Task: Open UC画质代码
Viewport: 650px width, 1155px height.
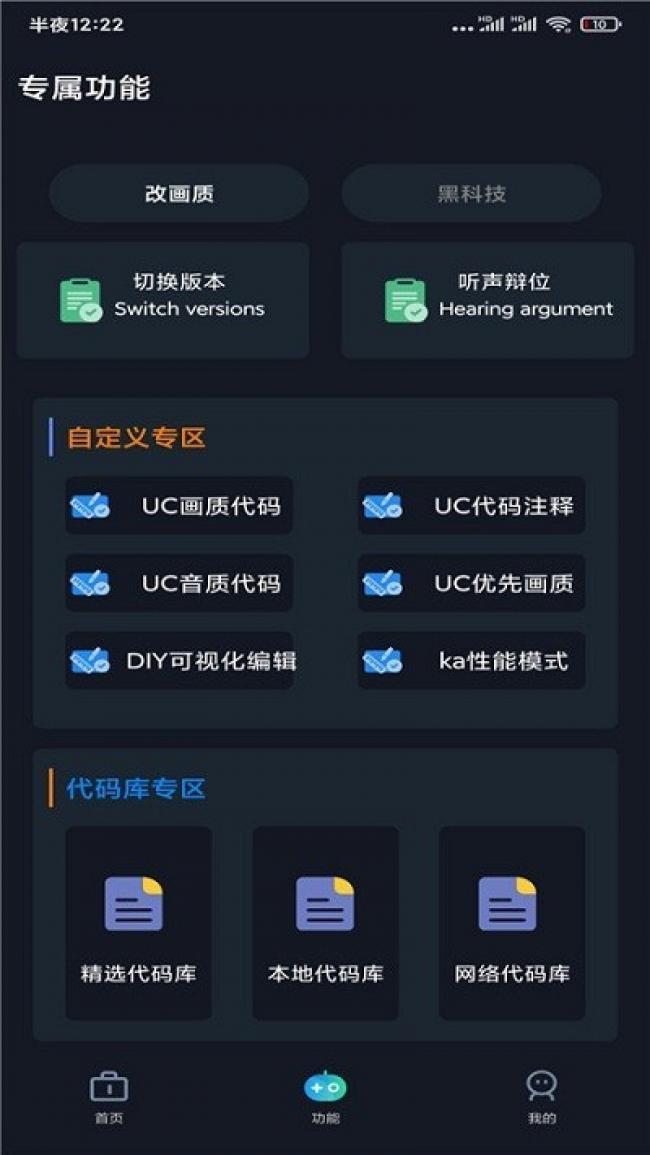Action: click(179, 506)
